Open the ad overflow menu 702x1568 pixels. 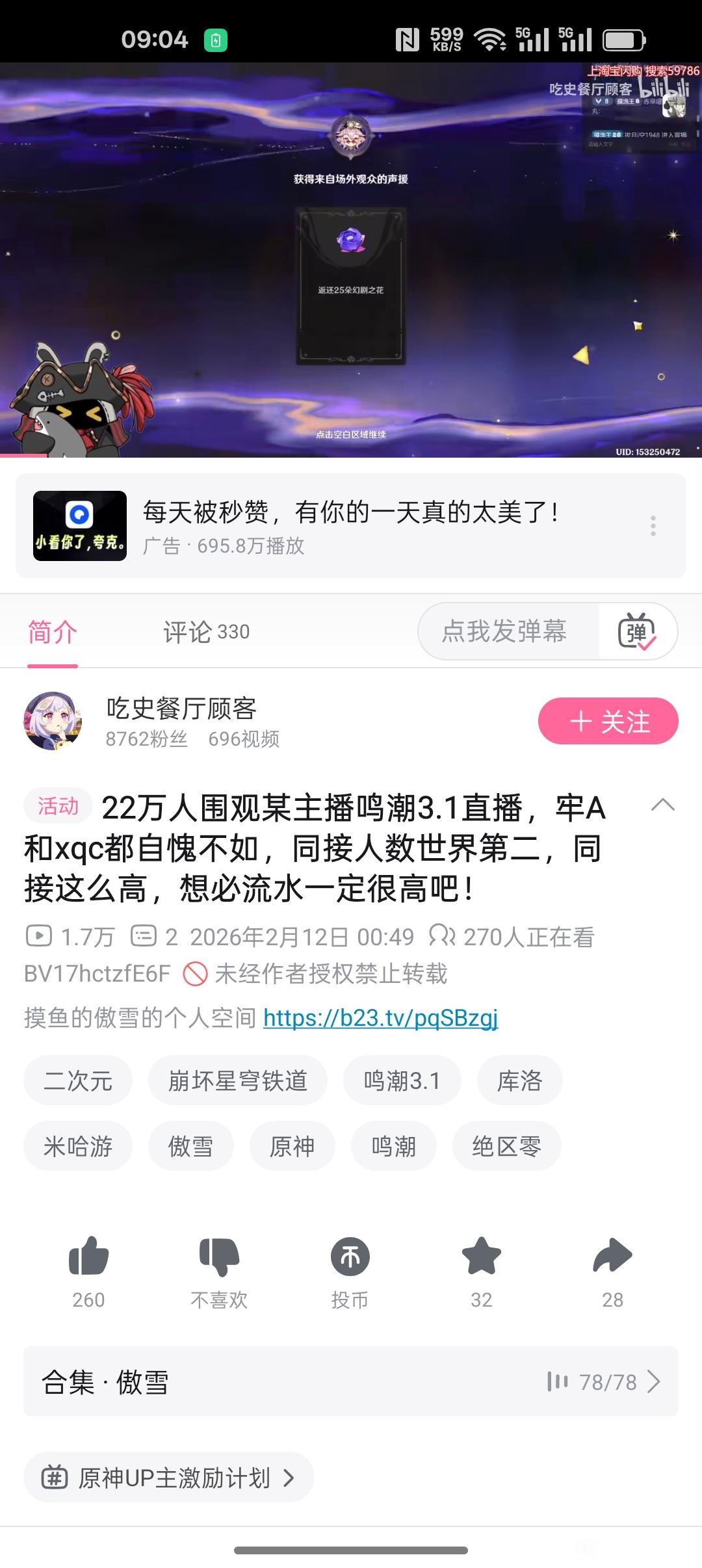click(653, 526)
